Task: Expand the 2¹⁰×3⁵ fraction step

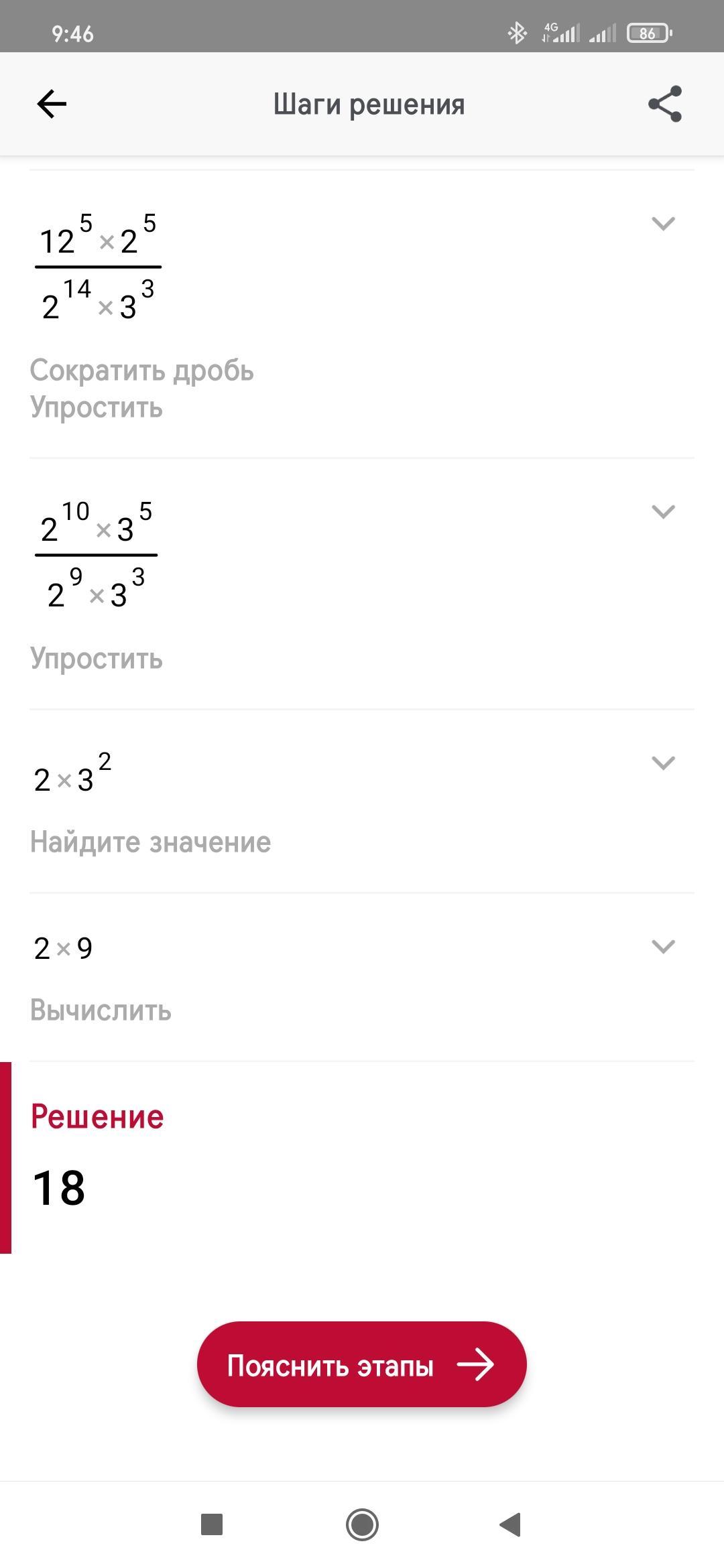Action: click(663, 512)
